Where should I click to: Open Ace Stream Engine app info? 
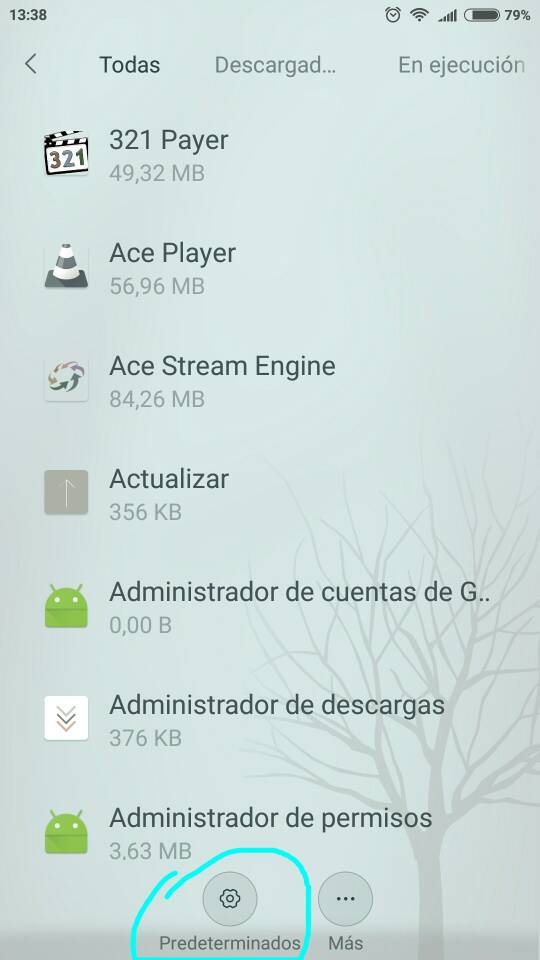click(x=270, y=380)
